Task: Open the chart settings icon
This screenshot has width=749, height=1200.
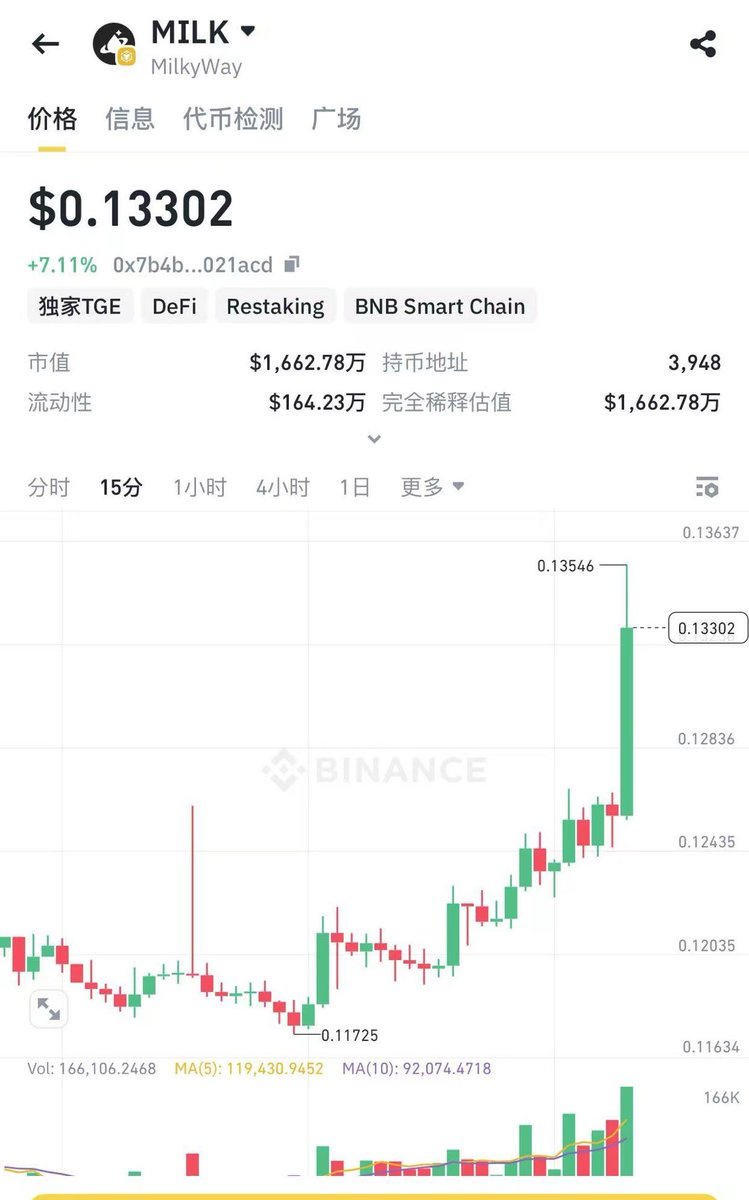Action: point(707,487)
